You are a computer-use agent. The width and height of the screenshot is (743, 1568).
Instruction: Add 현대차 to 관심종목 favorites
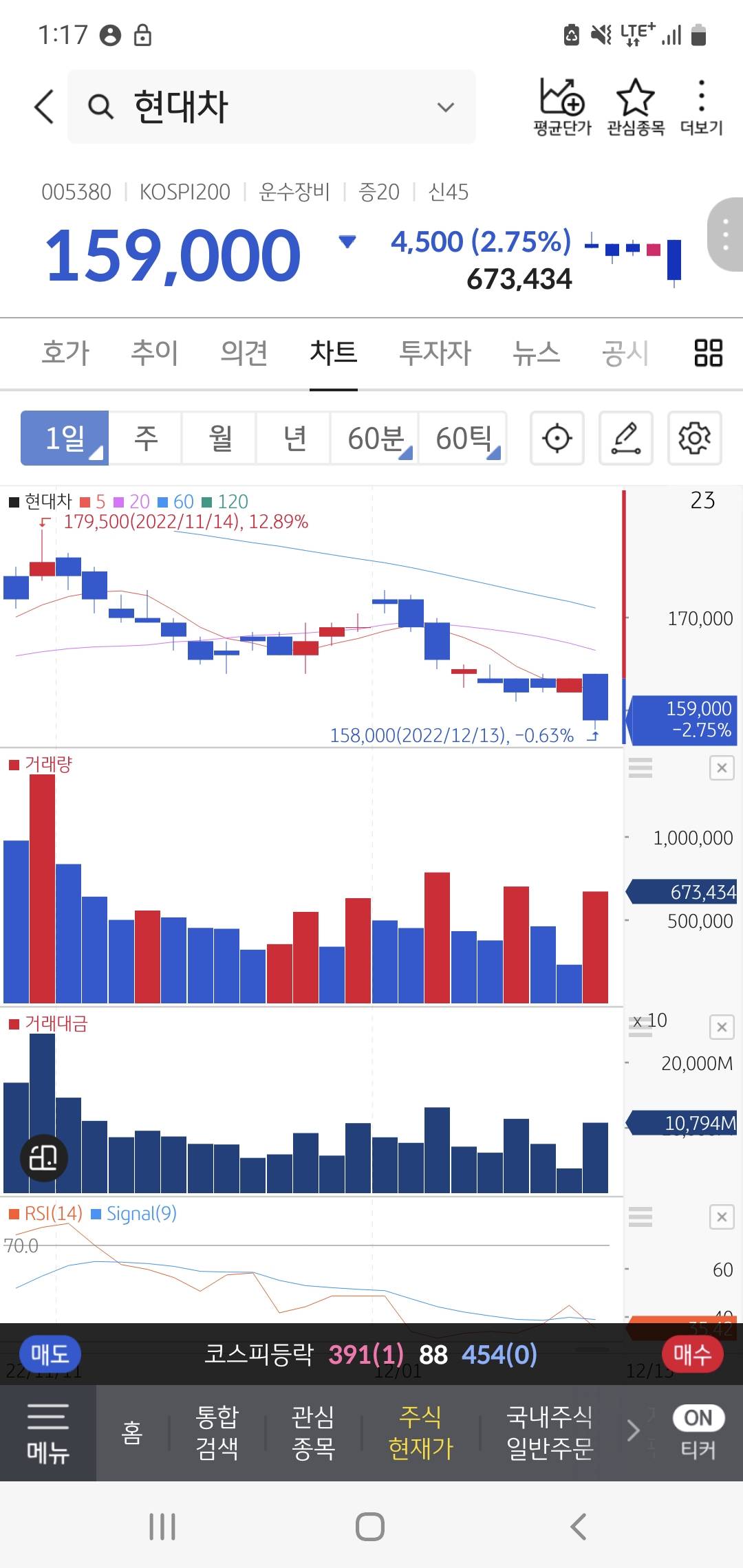point(635,107)
